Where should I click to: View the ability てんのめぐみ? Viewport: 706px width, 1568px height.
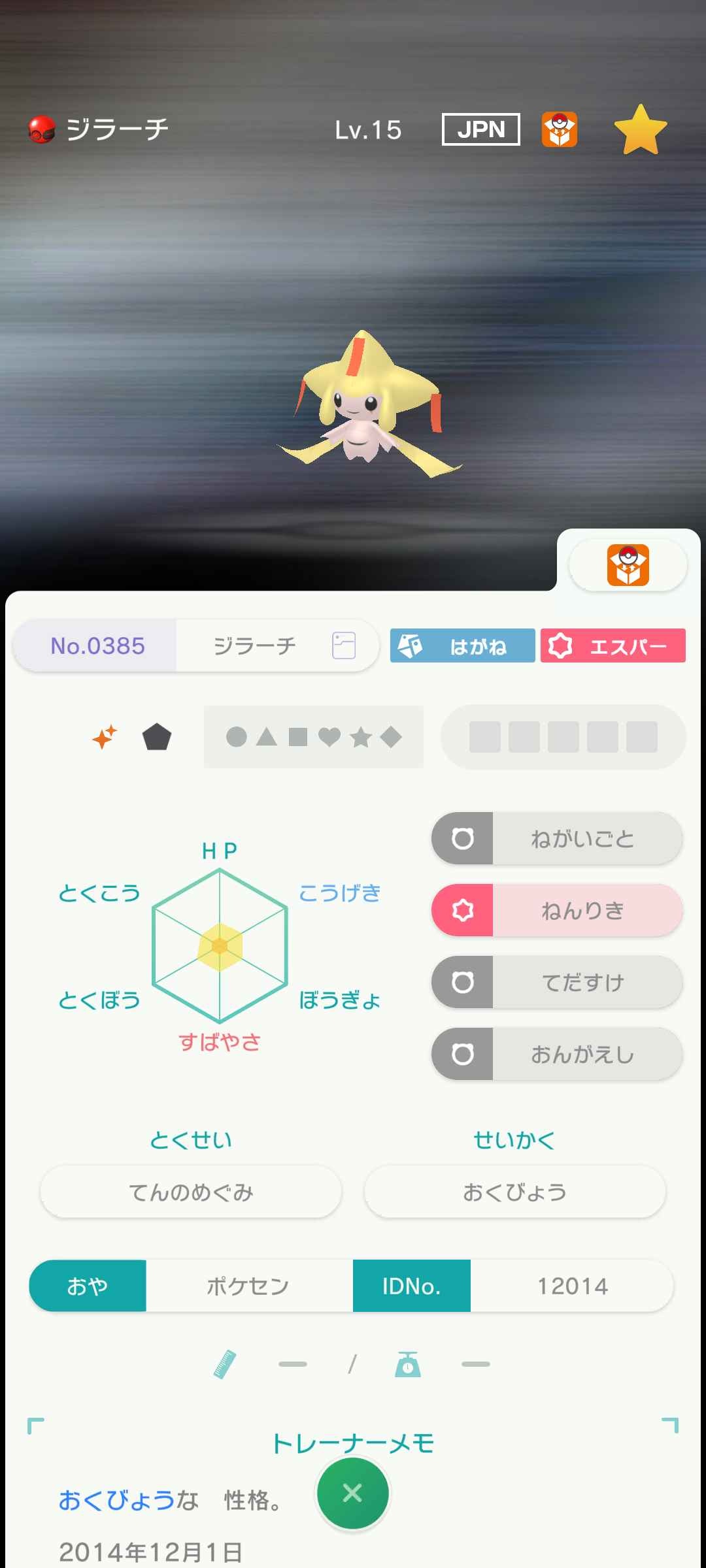click(x=191, y=1192)
